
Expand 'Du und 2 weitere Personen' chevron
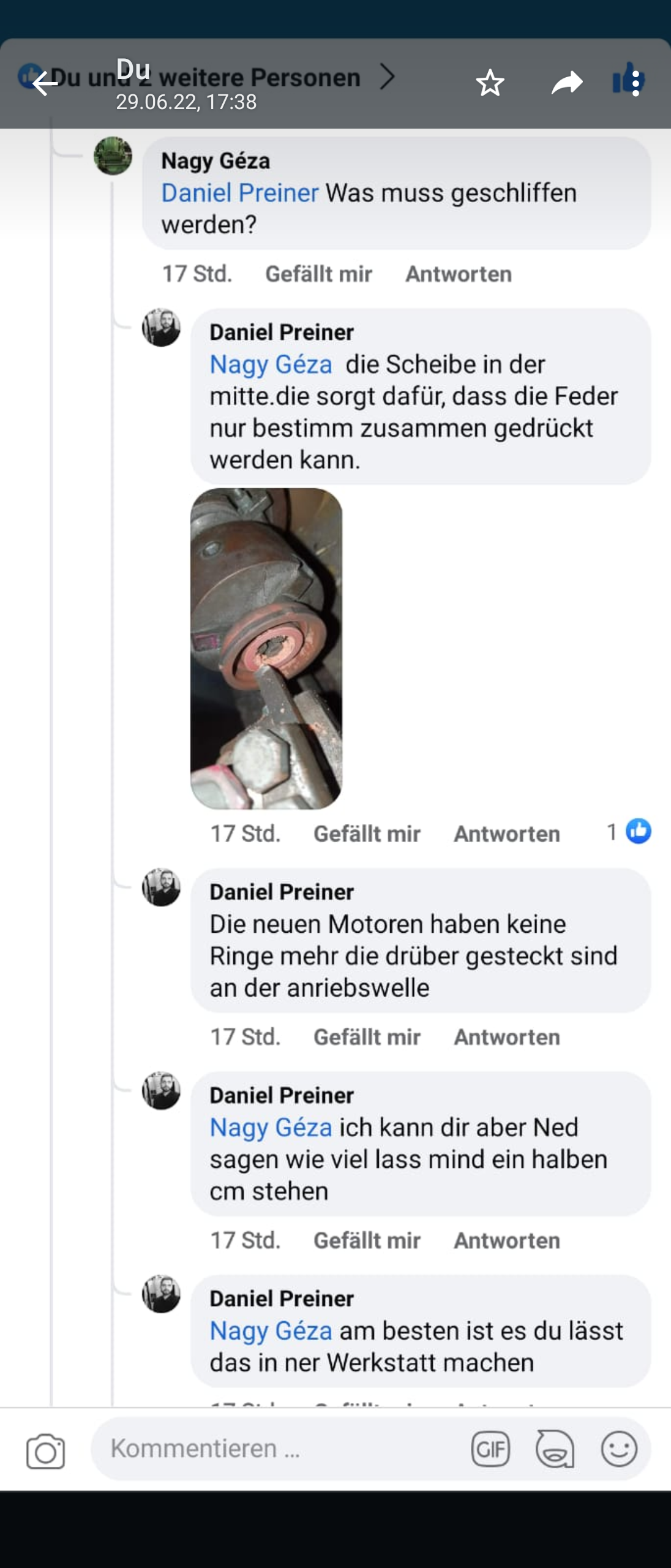(x=388, y=77)
